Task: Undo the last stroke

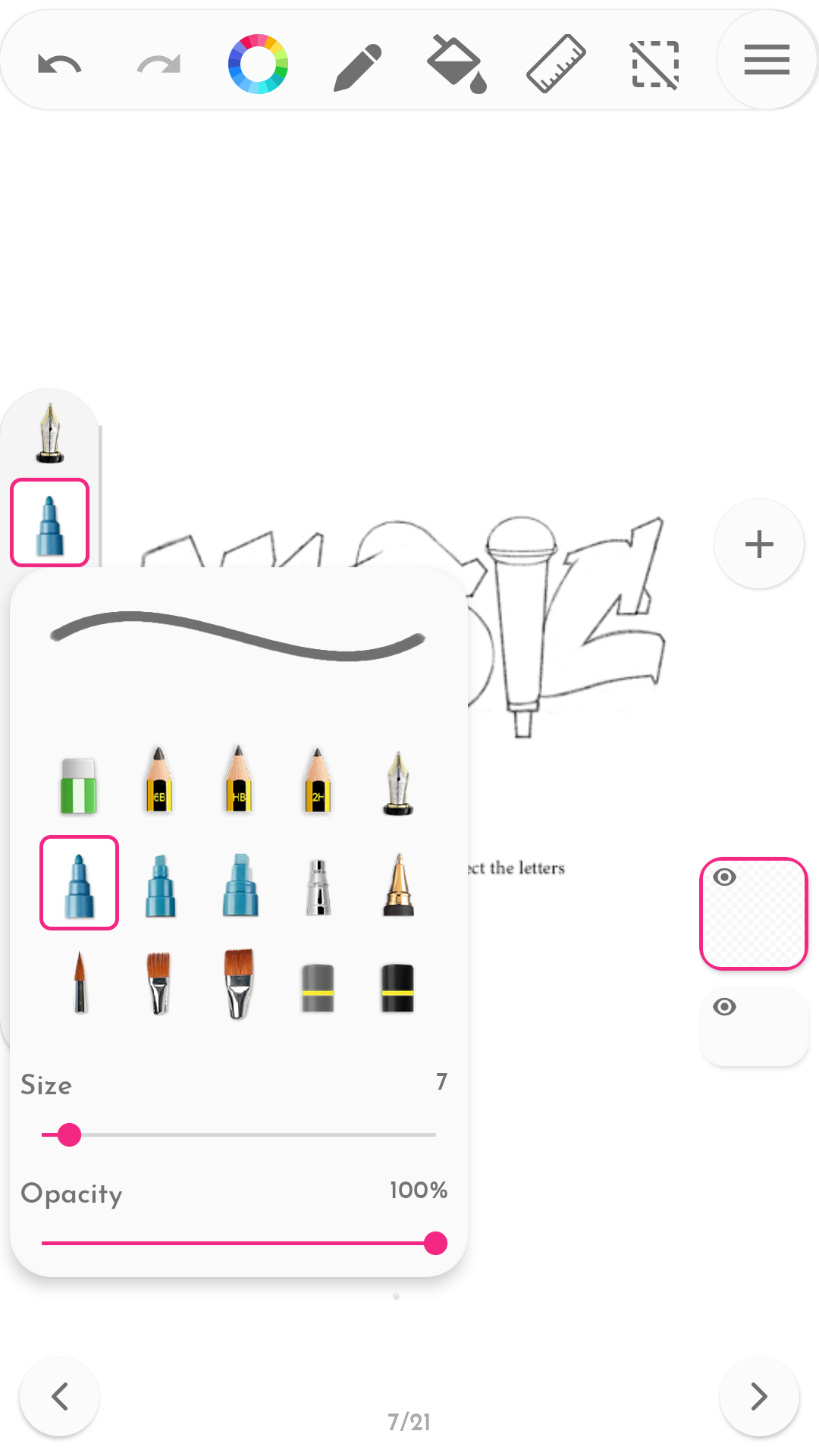Action: [59, 64]
